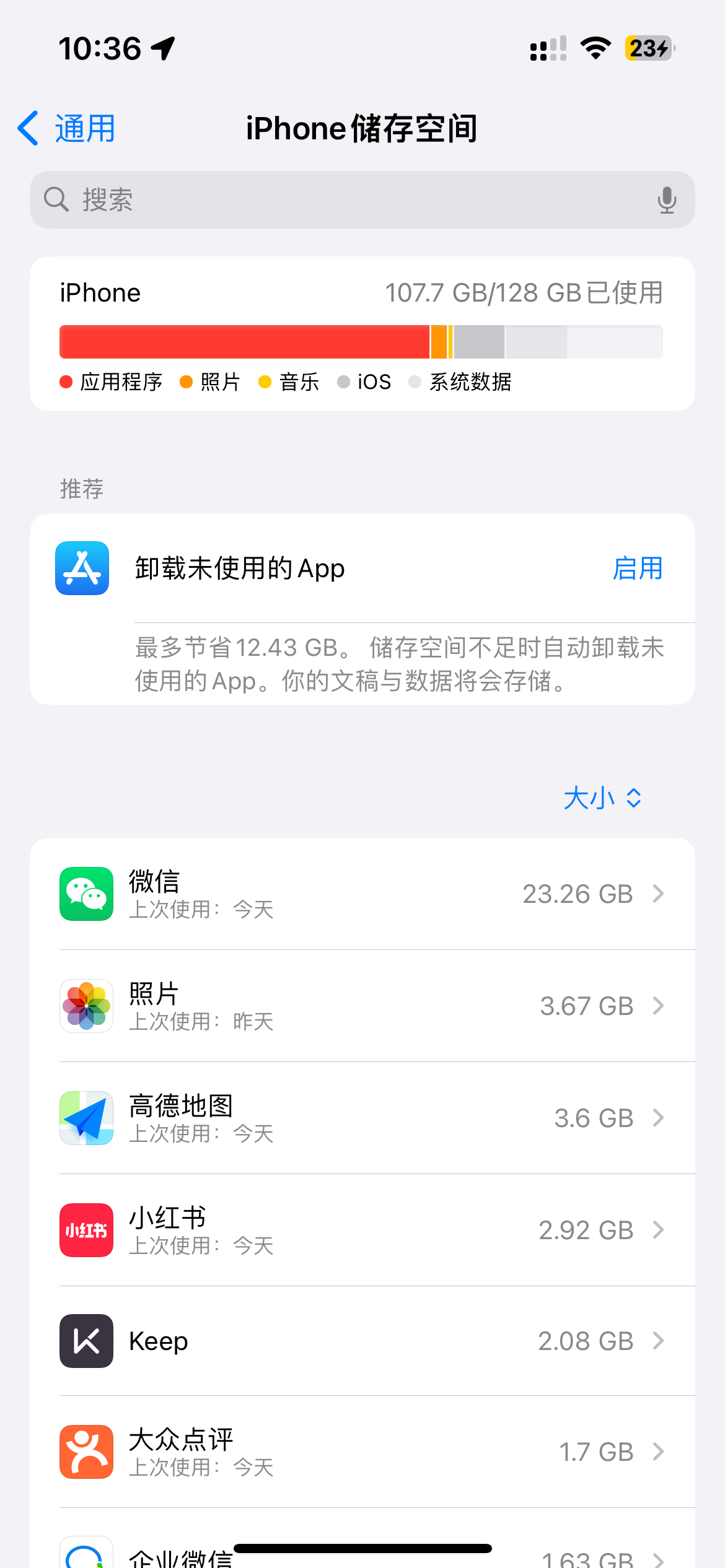
Task: Open 微信 storage details
Action: 362,894
